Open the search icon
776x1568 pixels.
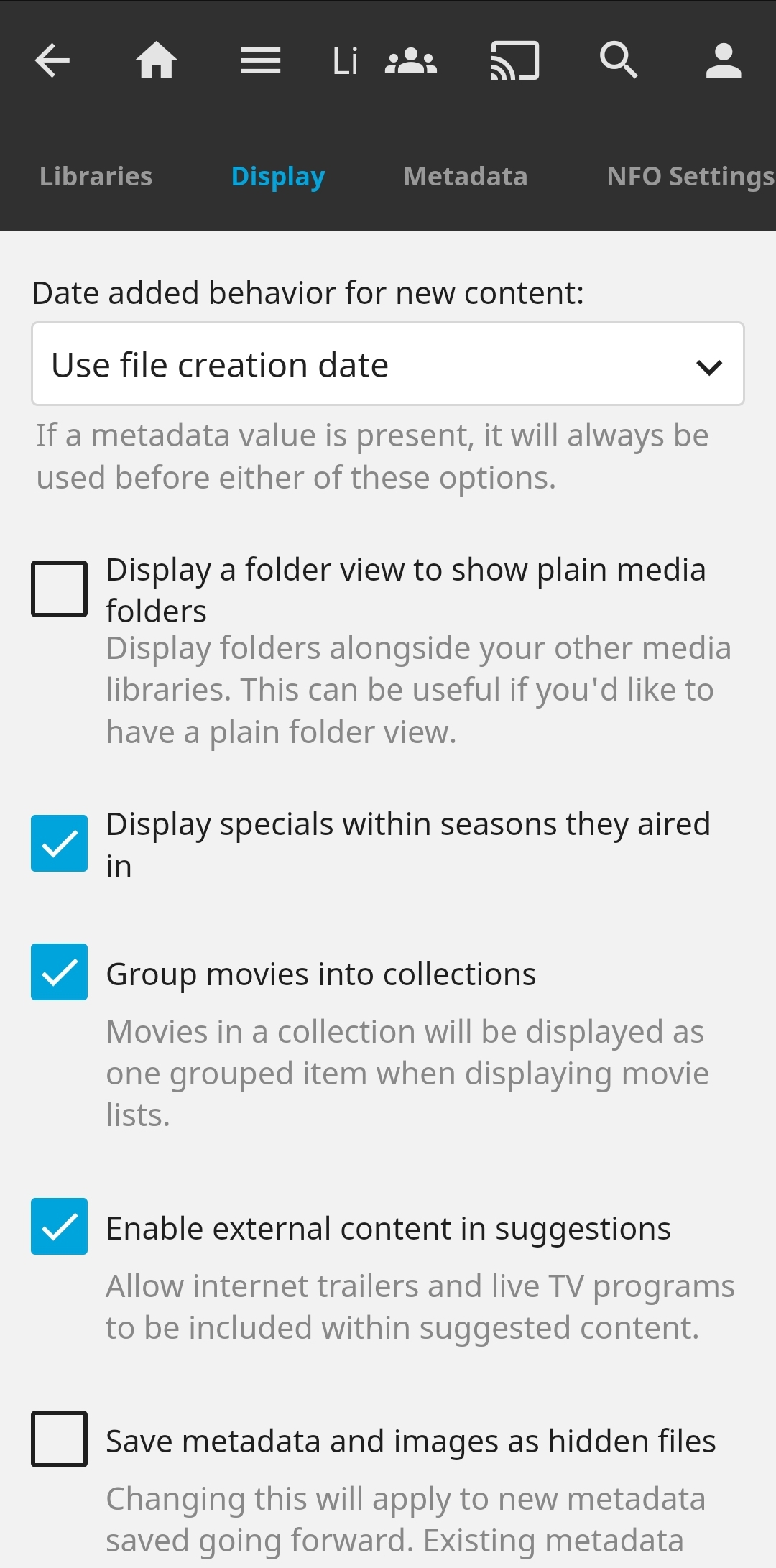click(619, 60)
